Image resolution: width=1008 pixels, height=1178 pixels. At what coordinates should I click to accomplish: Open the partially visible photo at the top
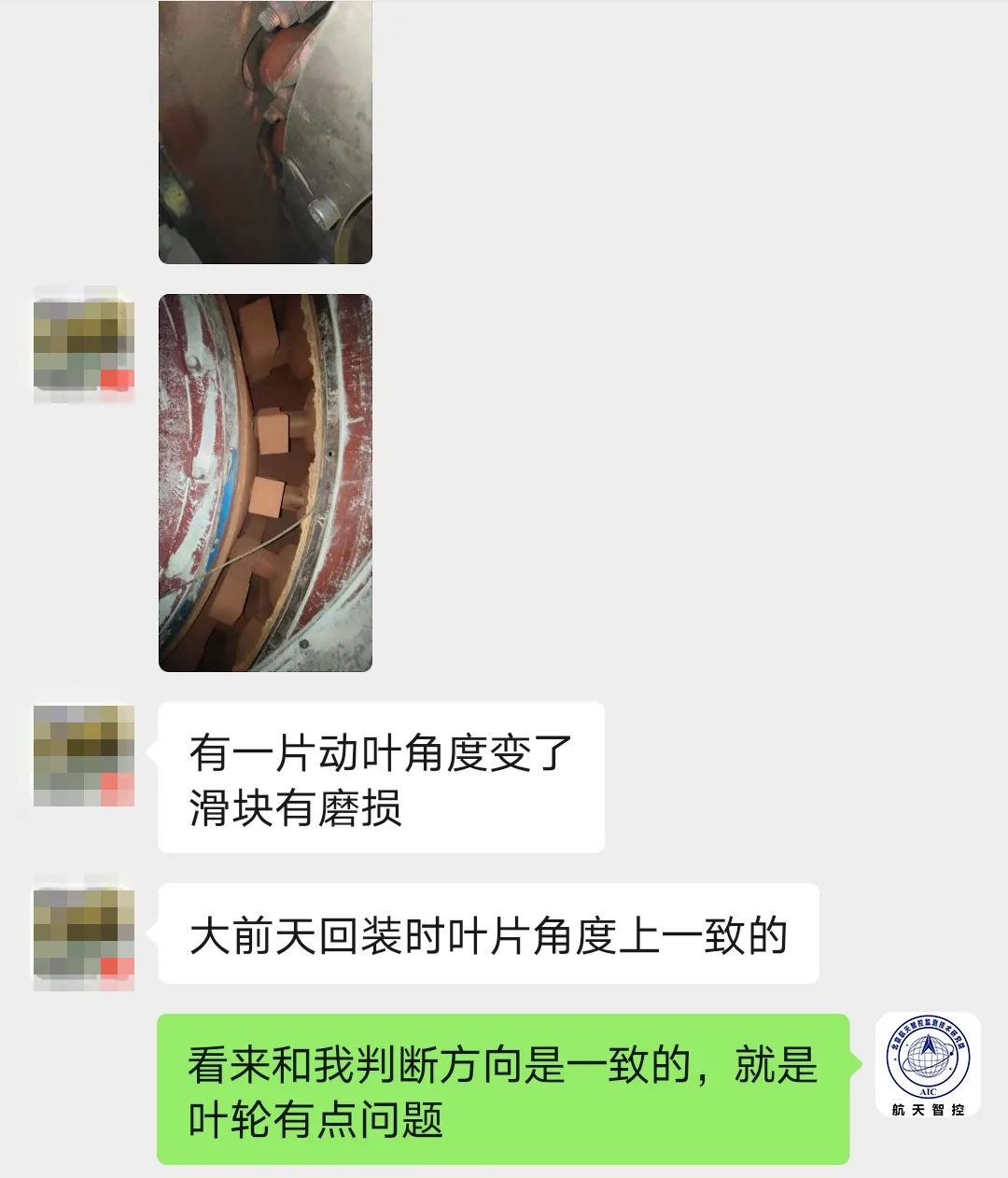[x=265, y=131]
